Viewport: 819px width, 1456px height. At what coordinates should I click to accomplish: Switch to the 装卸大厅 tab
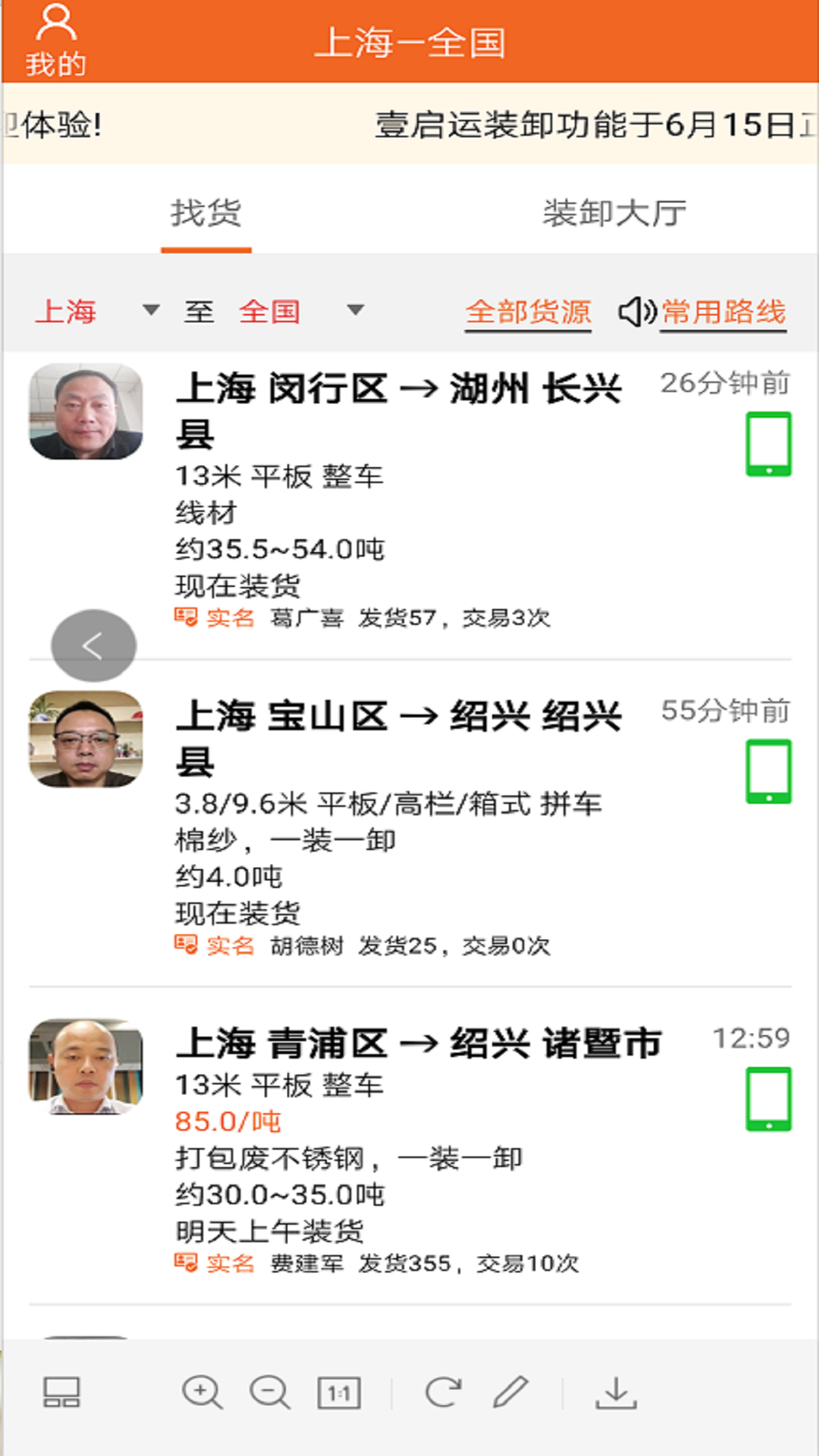tap(614, 214)
